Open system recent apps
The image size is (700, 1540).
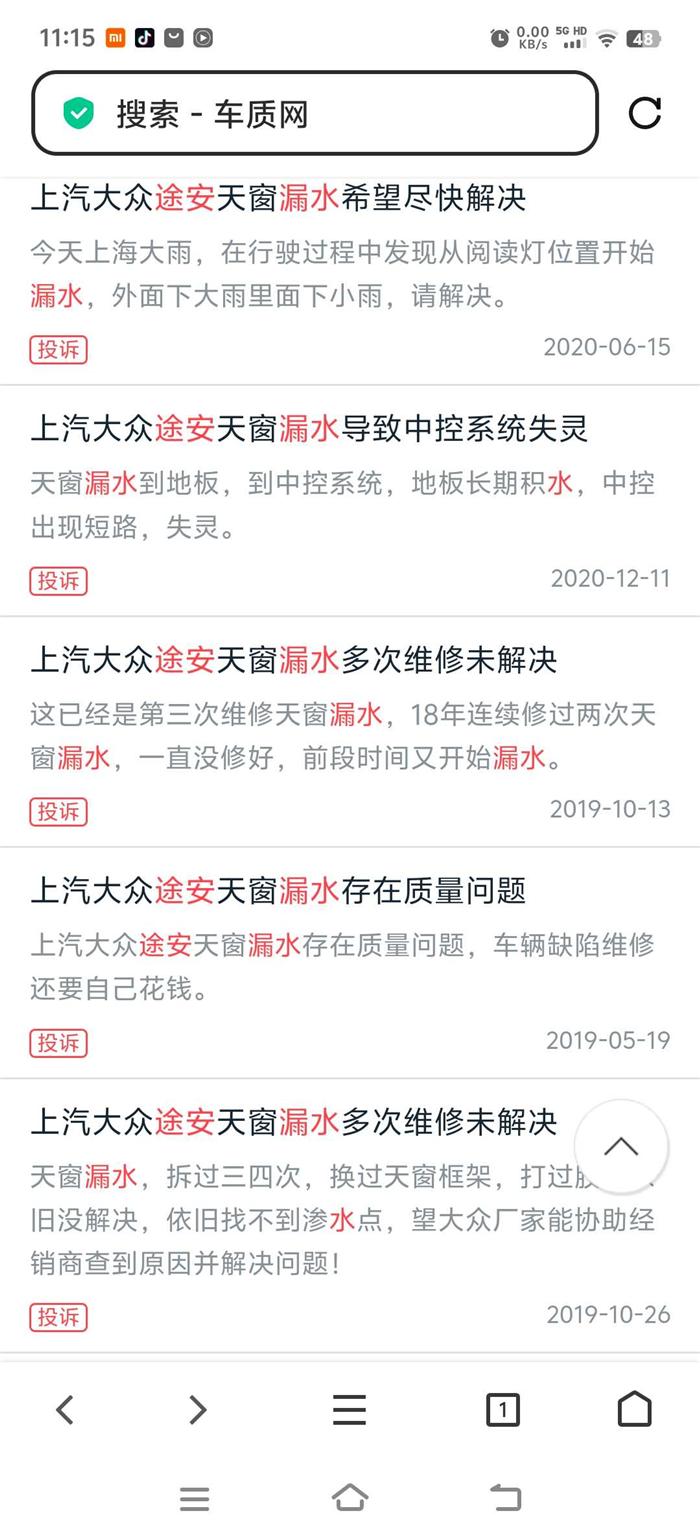coord(194,1498)
